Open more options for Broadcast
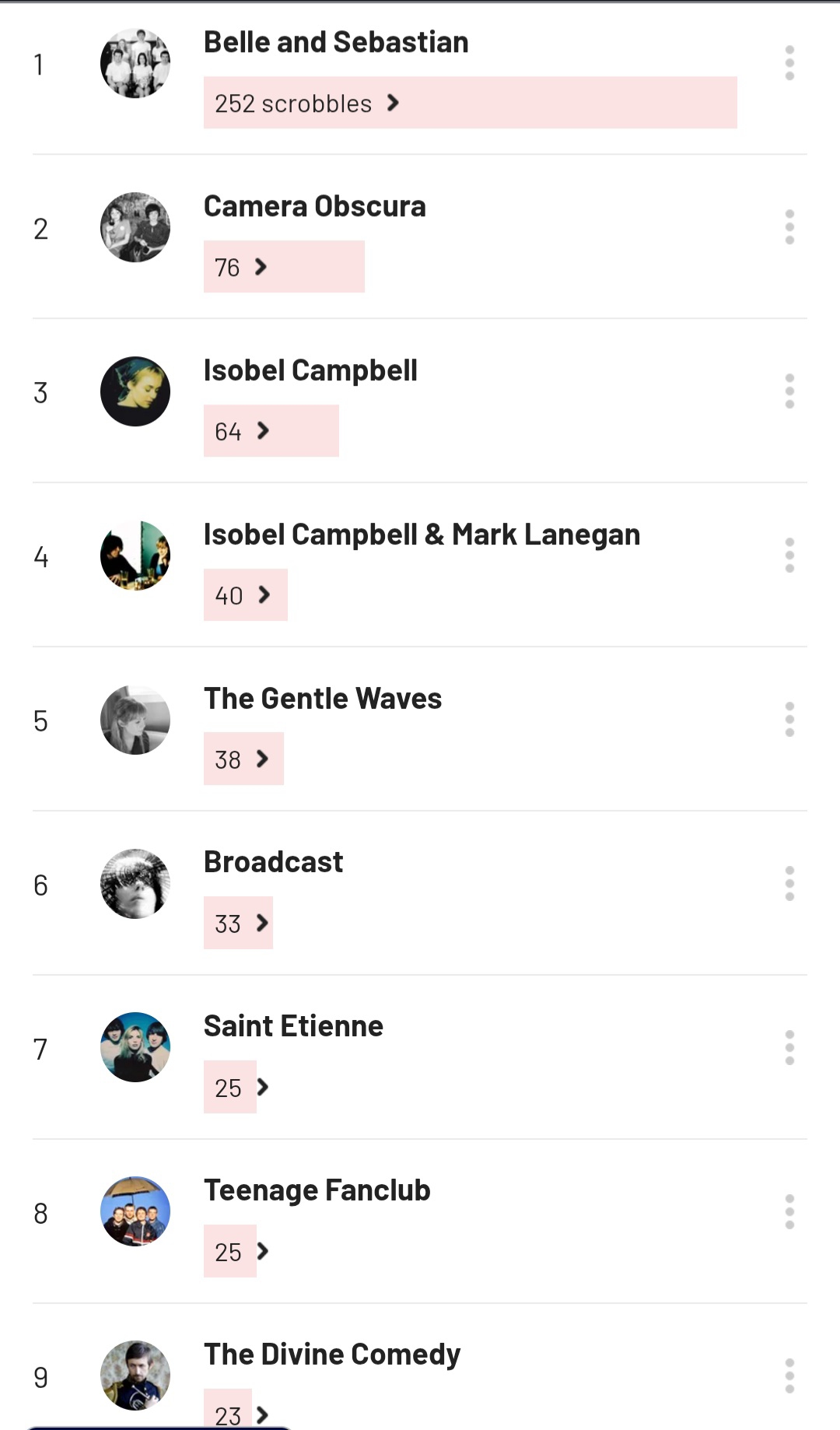 (x=789, y=884)
